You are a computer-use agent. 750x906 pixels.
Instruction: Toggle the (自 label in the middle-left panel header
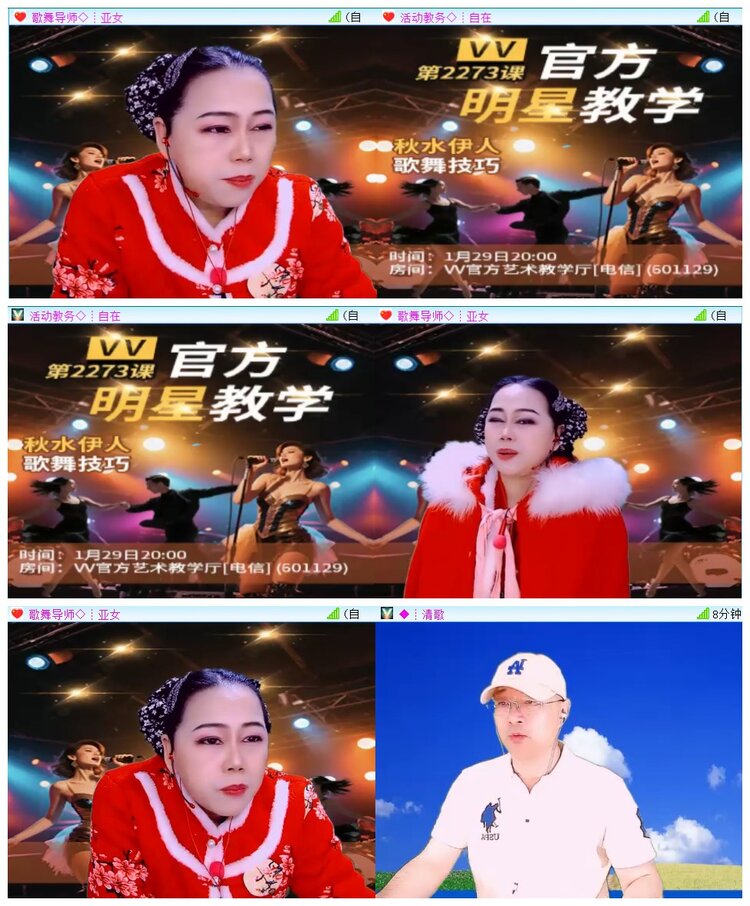(352, 316)
